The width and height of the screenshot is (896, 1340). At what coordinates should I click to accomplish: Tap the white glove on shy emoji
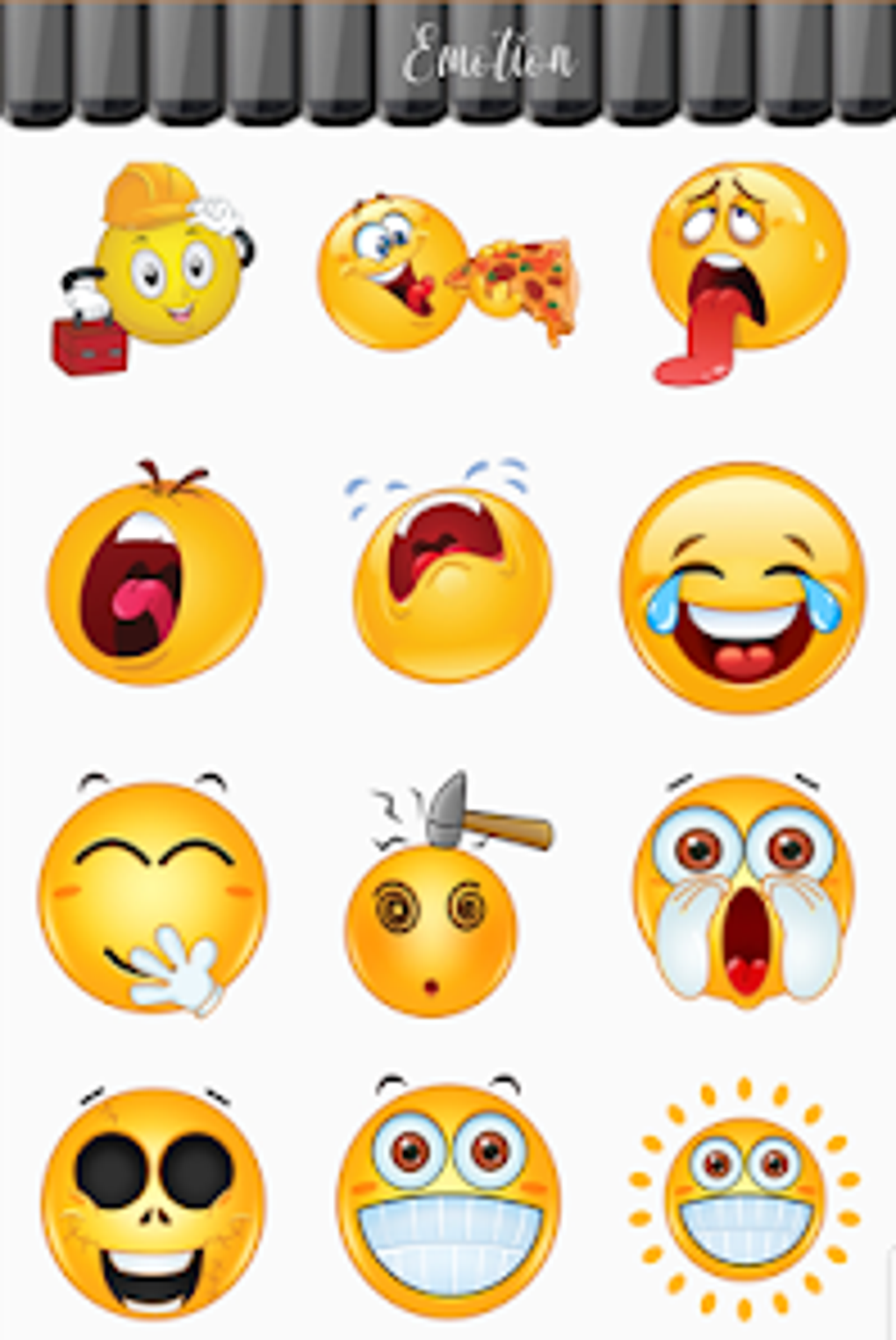click(184, 967)
